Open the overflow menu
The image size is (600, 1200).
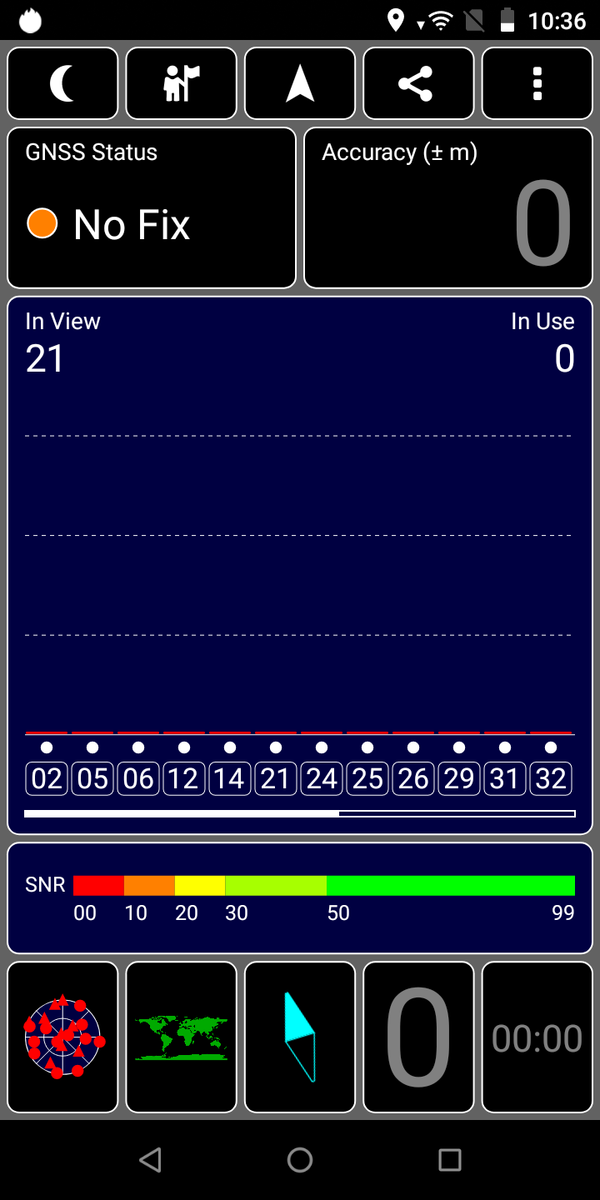tap(537, 84)
